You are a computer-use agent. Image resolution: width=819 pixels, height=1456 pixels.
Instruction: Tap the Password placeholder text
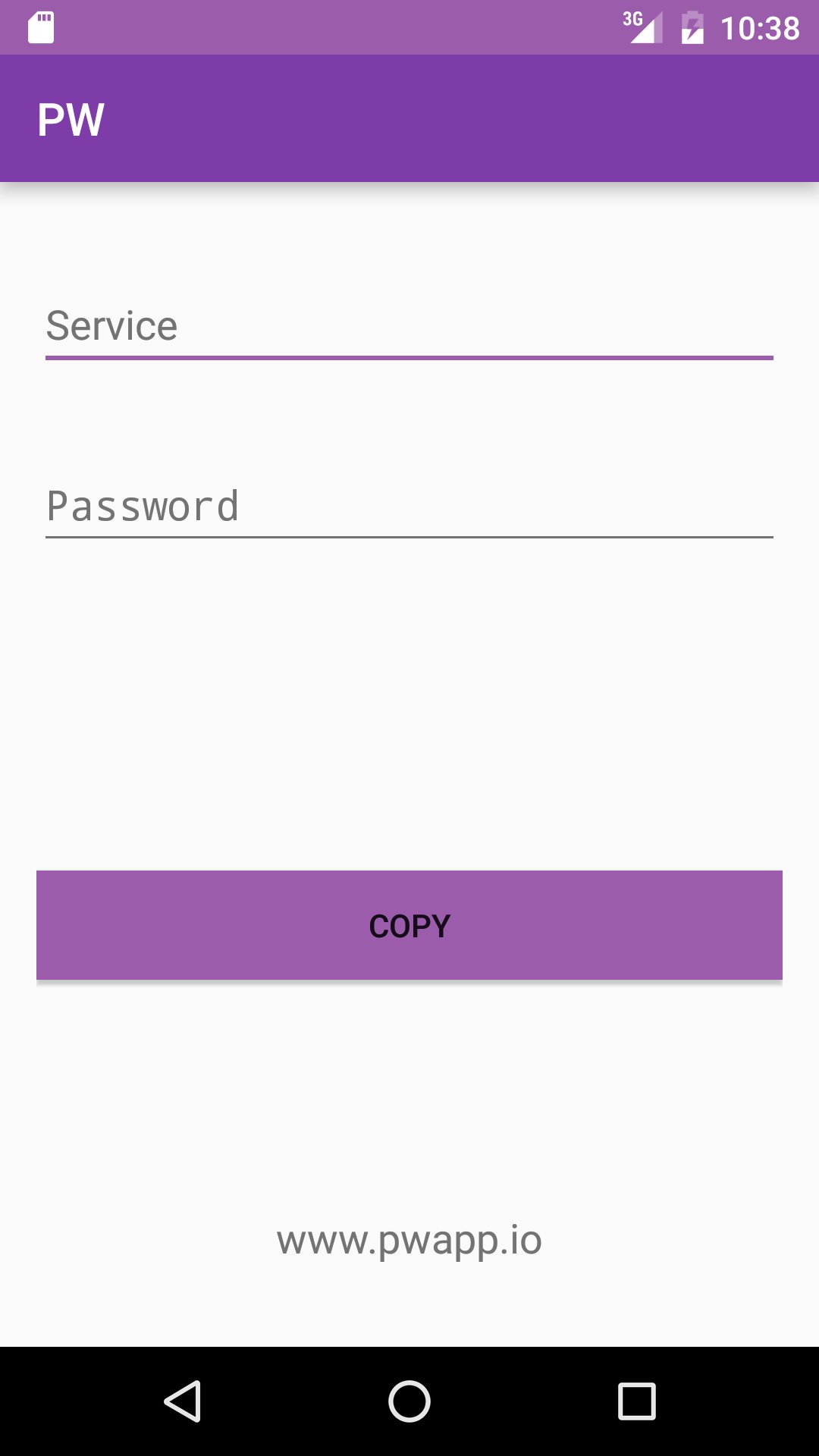143,504
